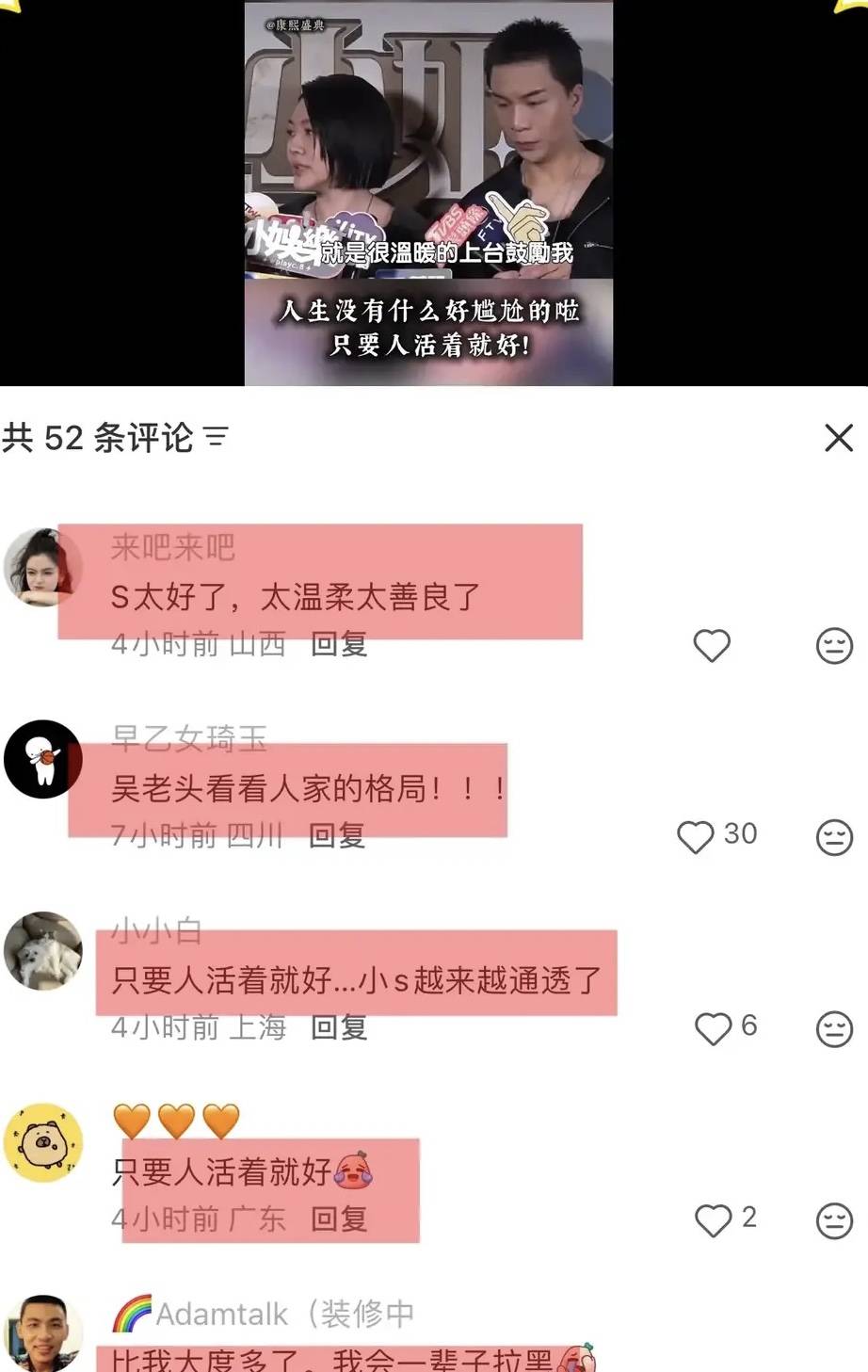The height and width of the screenshot is (1372, 868).
Task: Like the comment by 小小白
Action: (x=713, y=1028)
